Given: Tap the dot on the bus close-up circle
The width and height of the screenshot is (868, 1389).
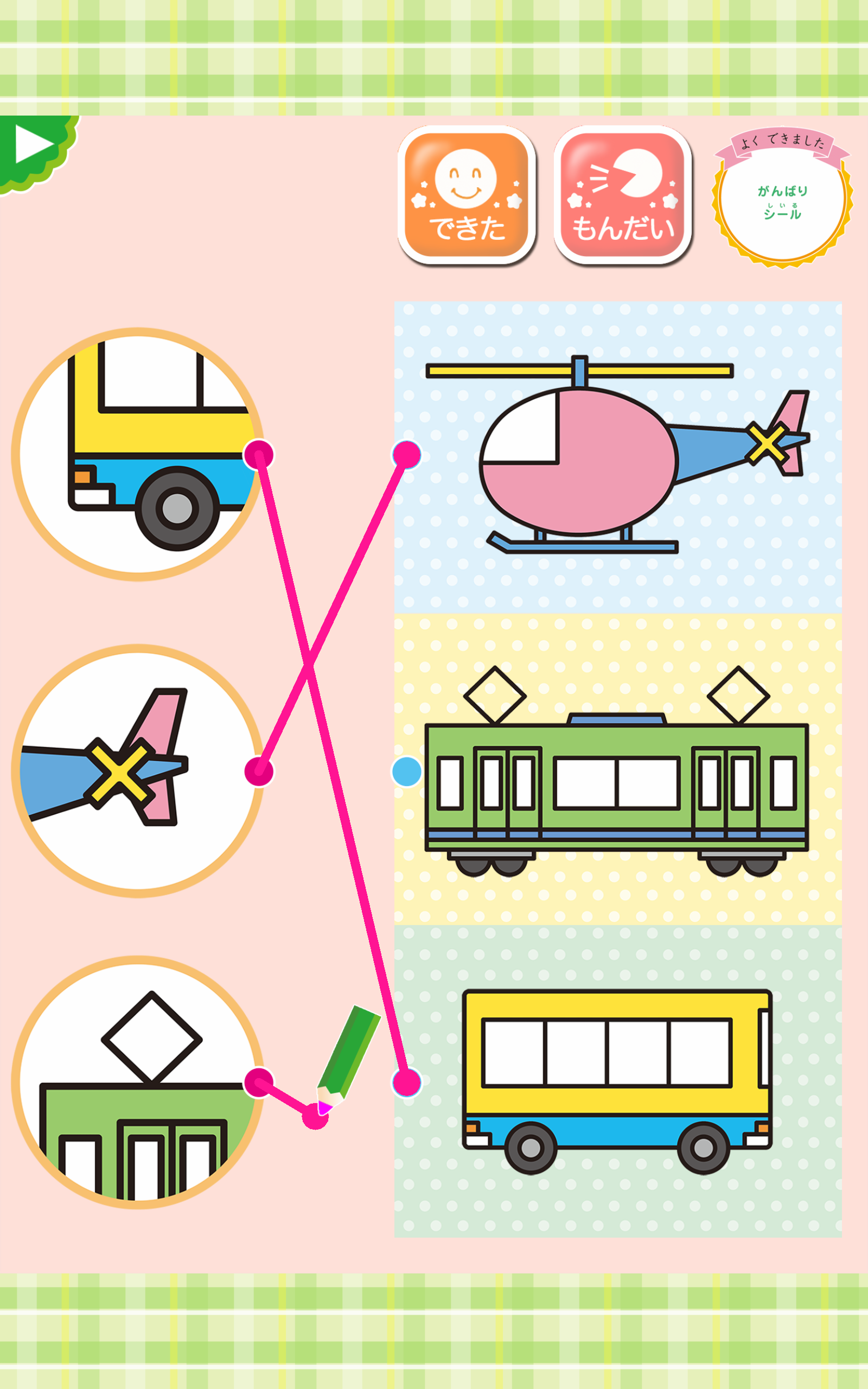Looking at the screenshot, I should tap(259, 455).
